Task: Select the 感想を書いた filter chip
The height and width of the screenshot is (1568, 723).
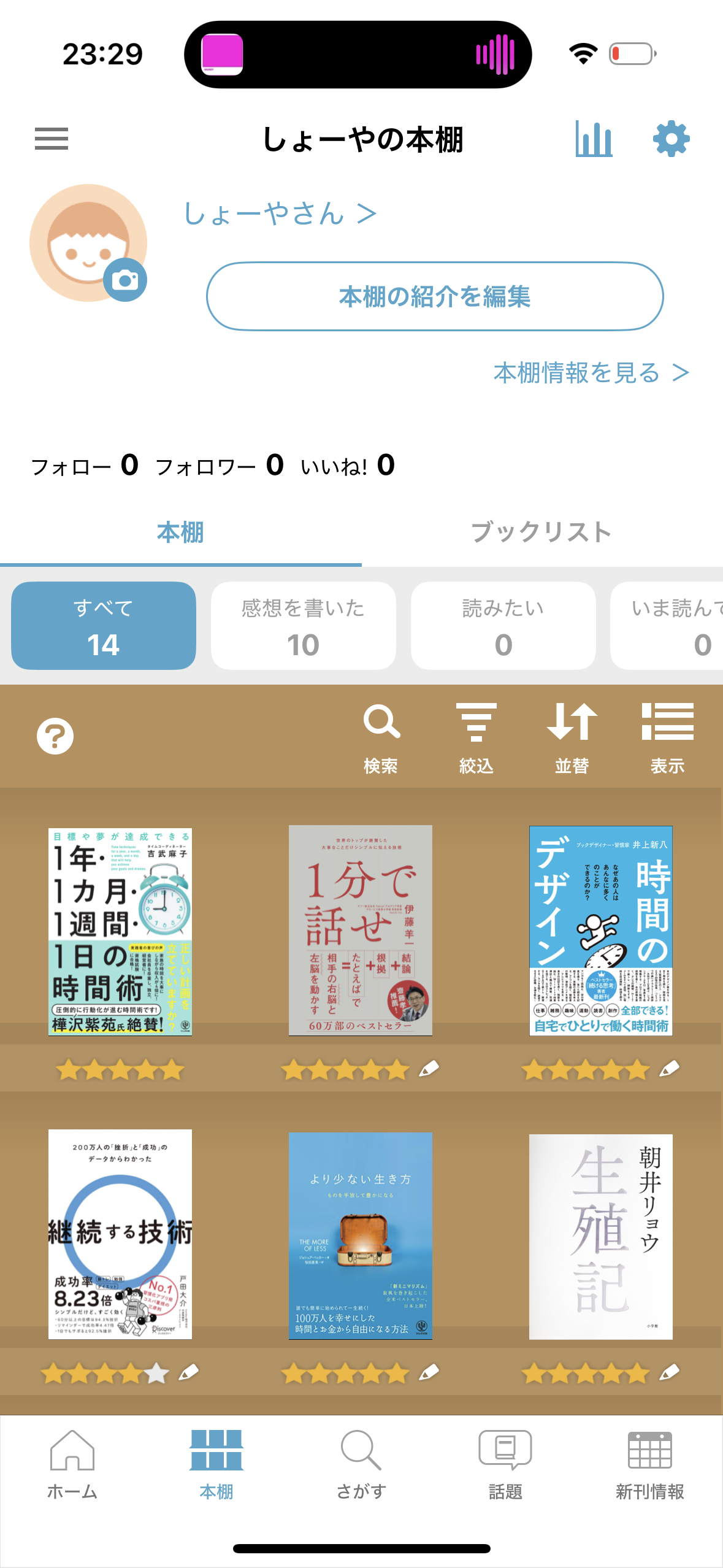Action: pyautogui.click(x=303, y=625)
